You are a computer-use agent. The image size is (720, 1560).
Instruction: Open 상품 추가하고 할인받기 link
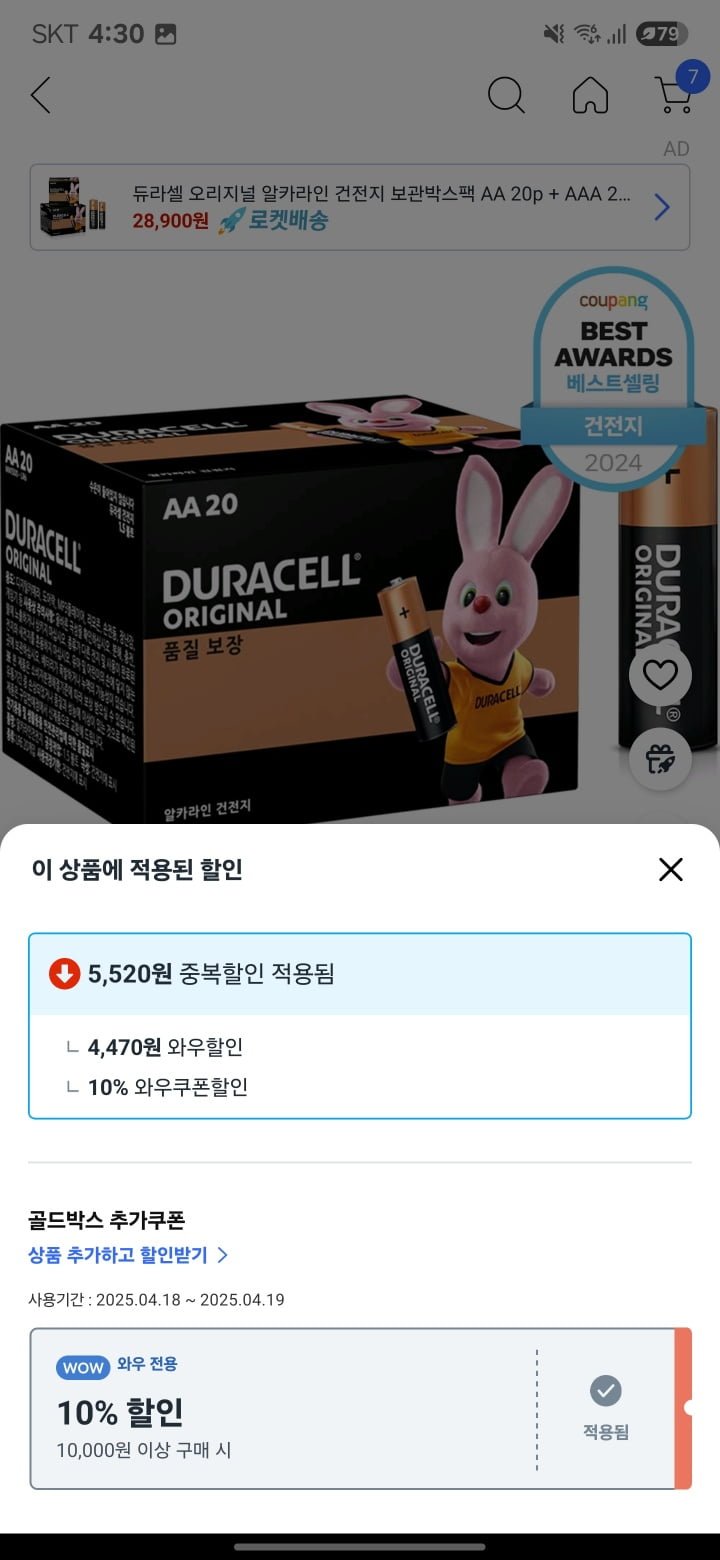point(128,1255)
